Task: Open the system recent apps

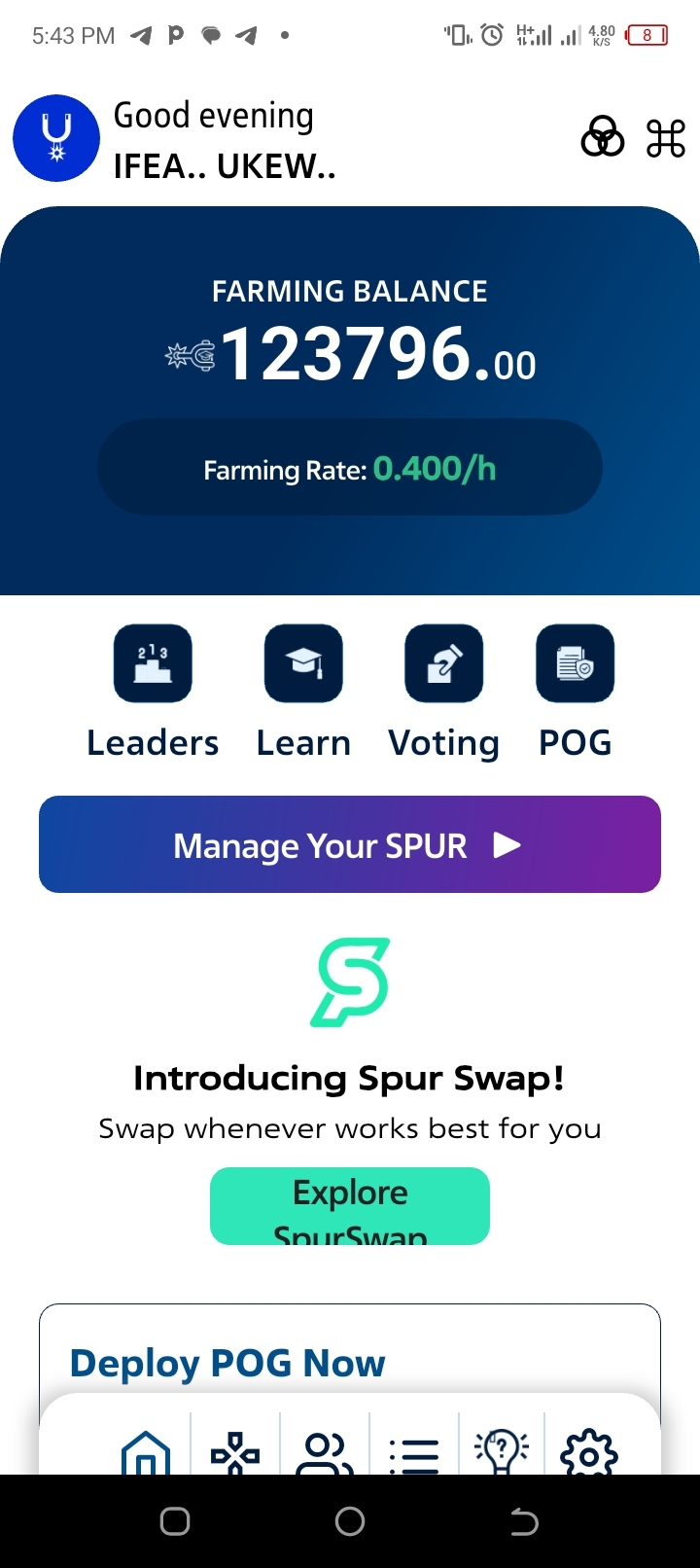Action: pyautogui.click(x=175, y=1521)
